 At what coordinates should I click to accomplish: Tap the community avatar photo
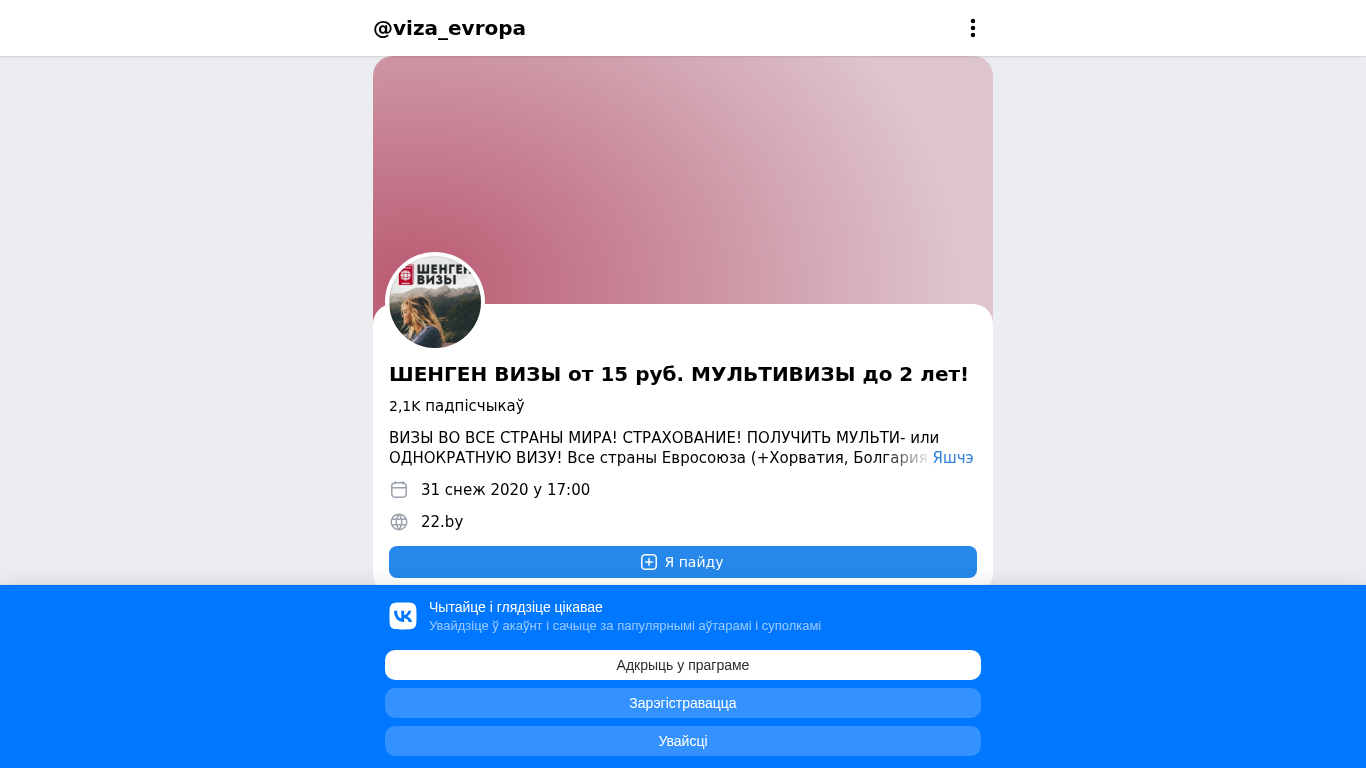tap(435, 302)
